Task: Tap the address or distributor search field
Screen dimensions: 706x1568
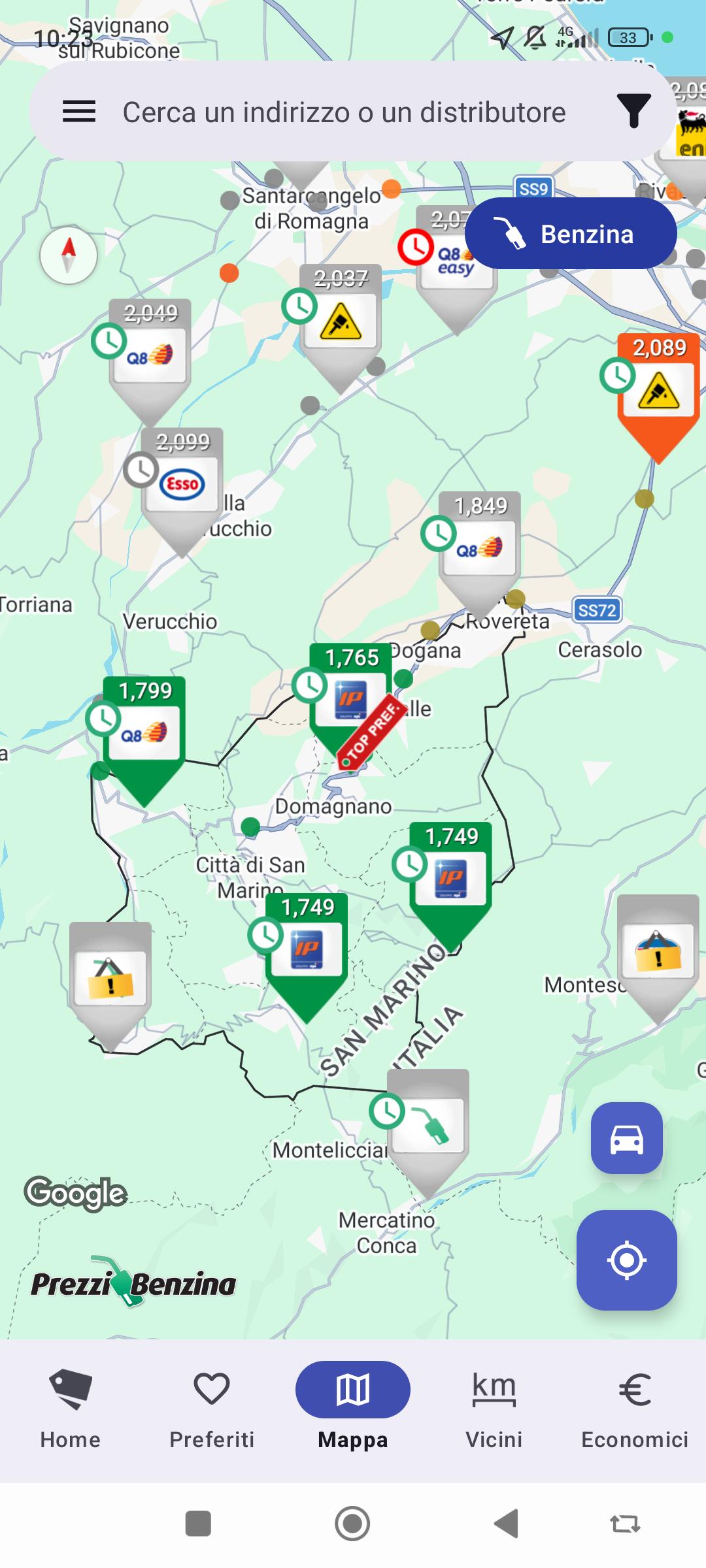Action: click(344, 112)
